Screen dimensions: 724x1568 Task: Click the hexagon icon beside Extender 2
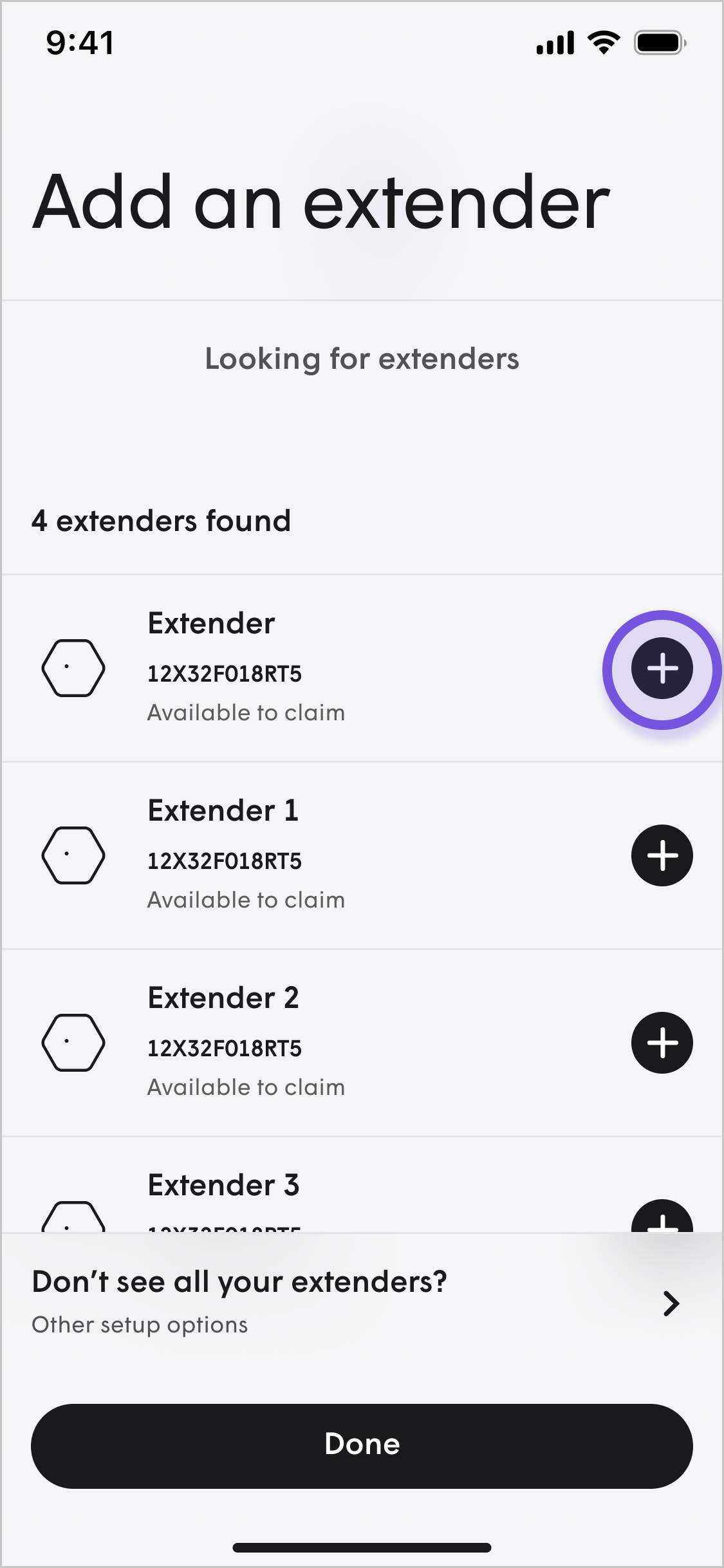[73, 1042]
